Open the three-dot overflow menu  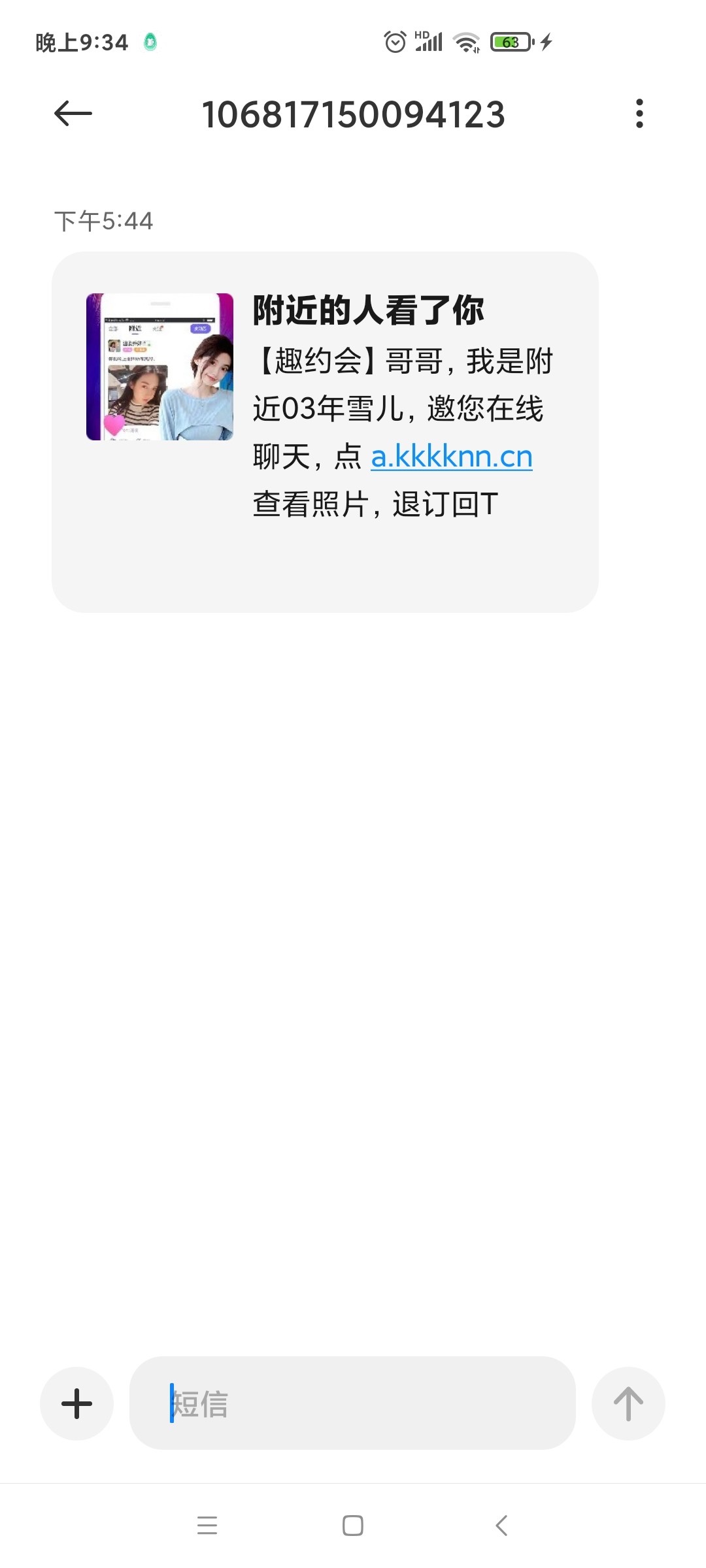(x=639, y=114)
